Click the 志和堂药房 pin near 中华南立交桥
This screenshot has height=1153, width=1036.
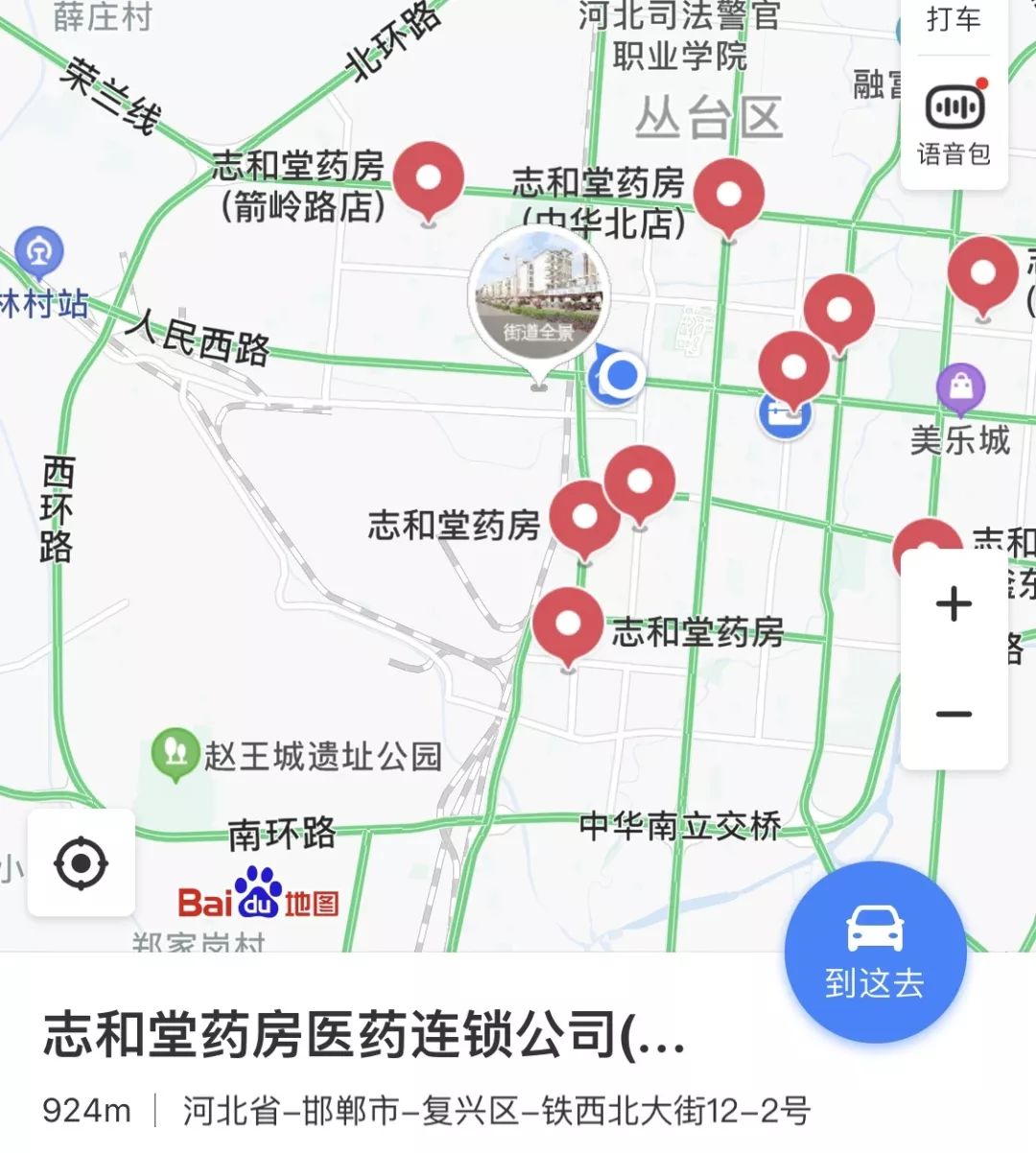coord(567,624)
